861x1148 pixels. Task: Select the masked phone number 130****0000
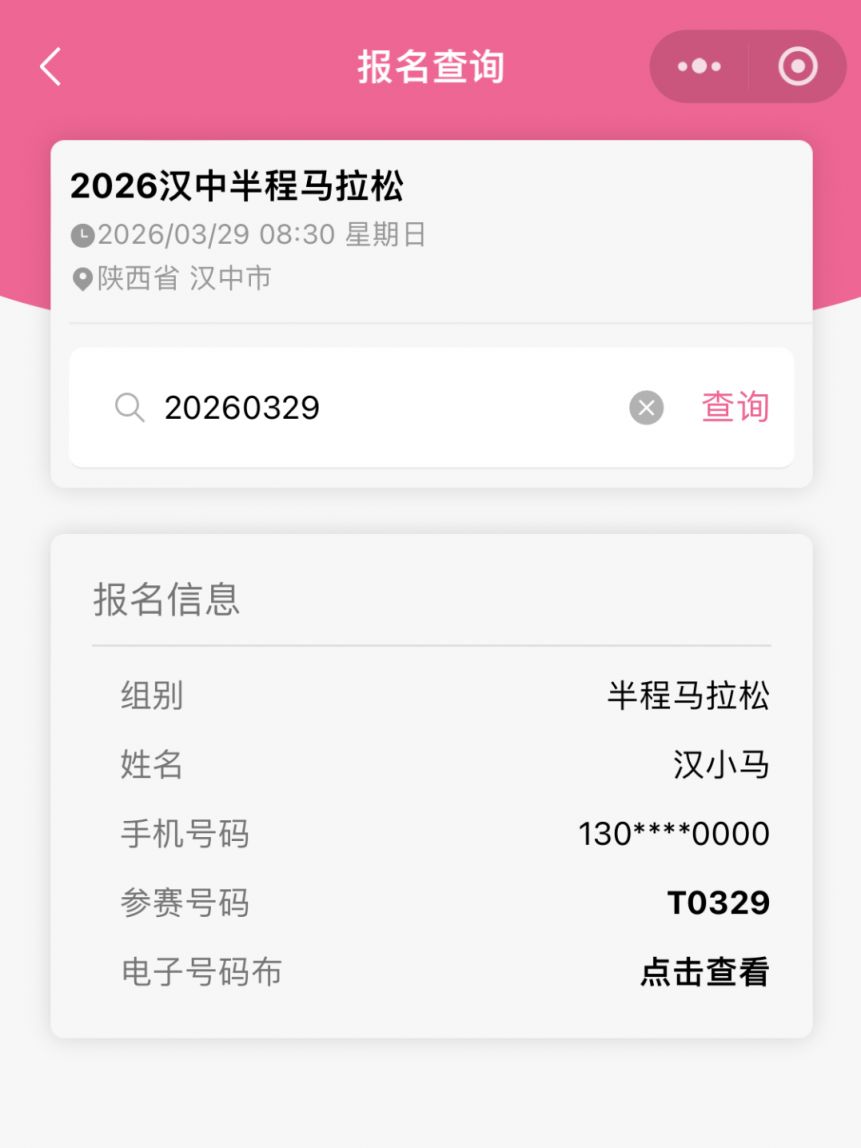673,834
